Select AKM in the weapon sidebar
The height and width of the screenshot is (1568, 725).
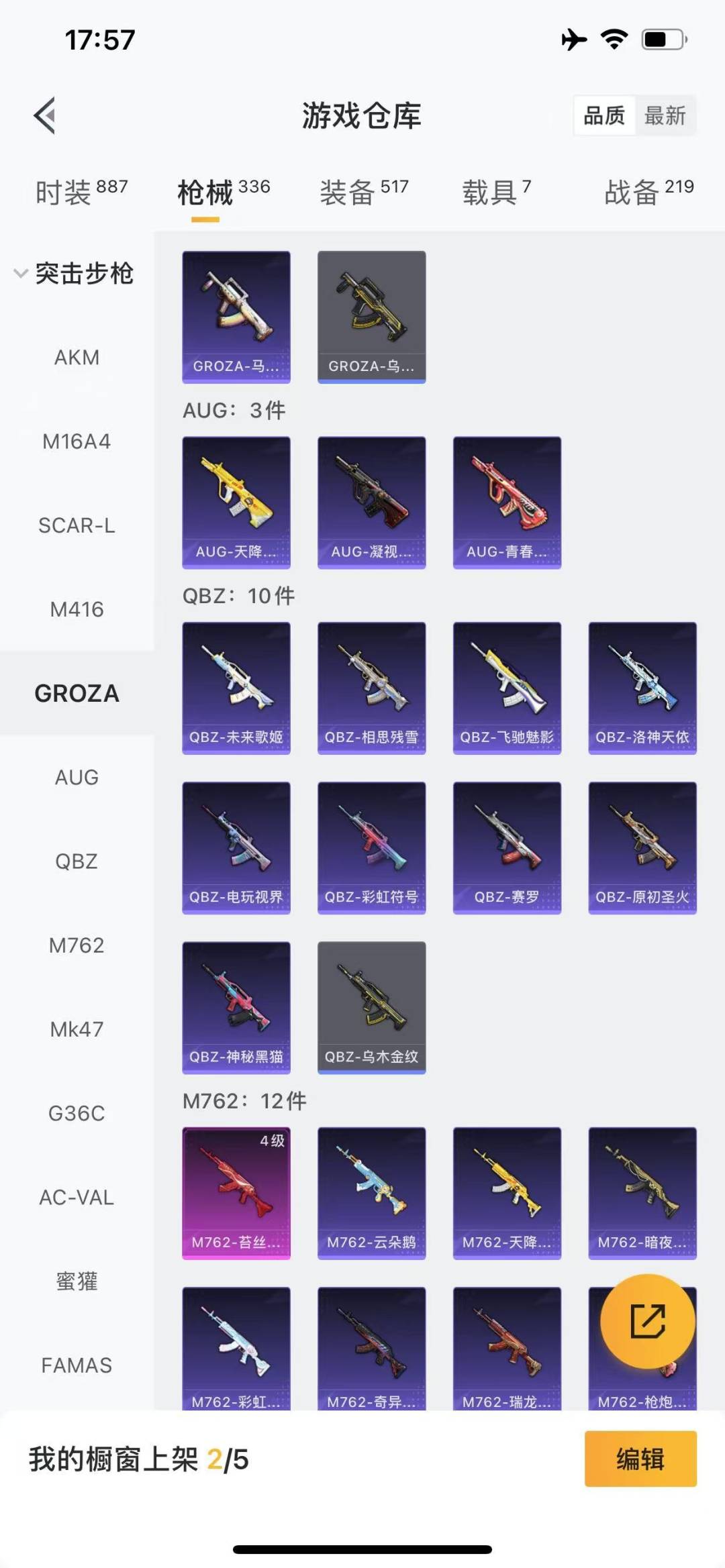pos(77,357)
